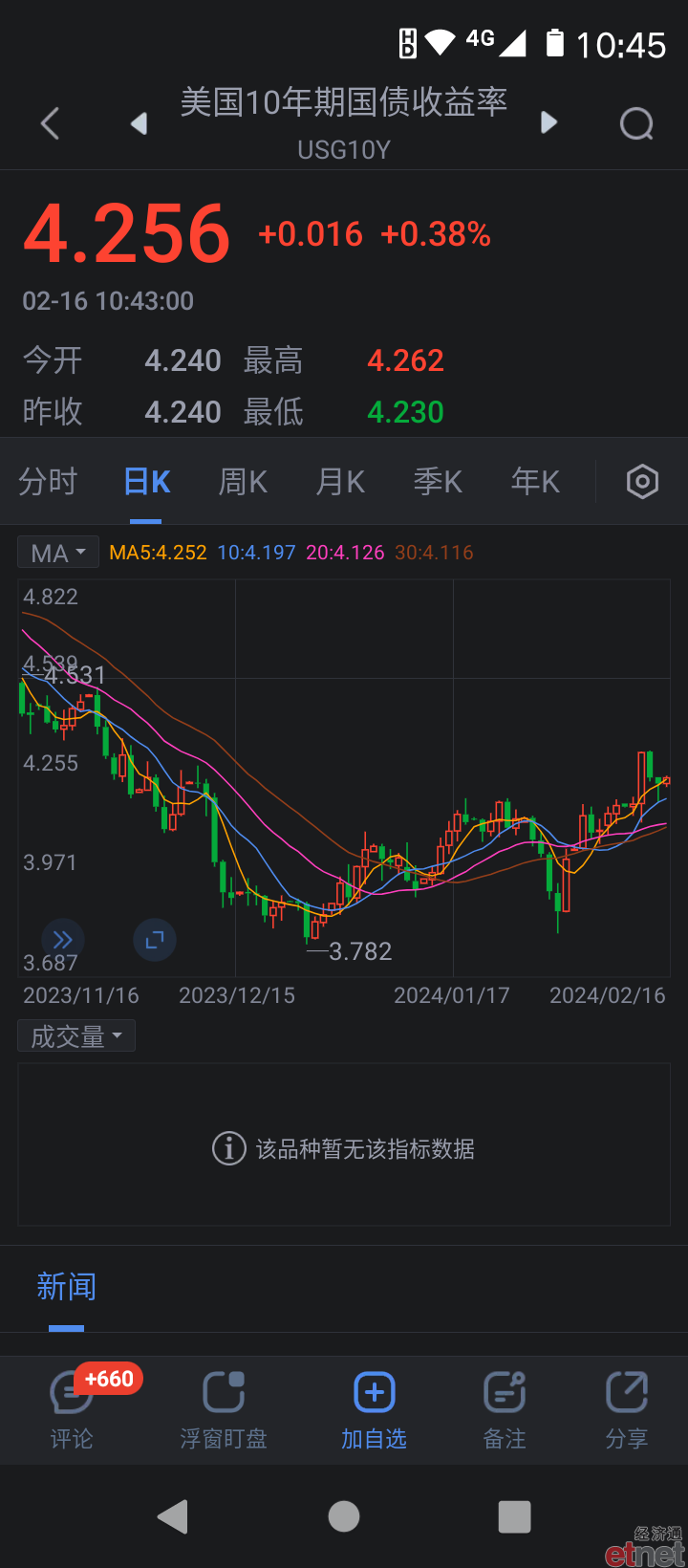Switch to the 年K chart tab
Image resolution: width=688 pixels, height=1568 pixels.
(535, 482)
